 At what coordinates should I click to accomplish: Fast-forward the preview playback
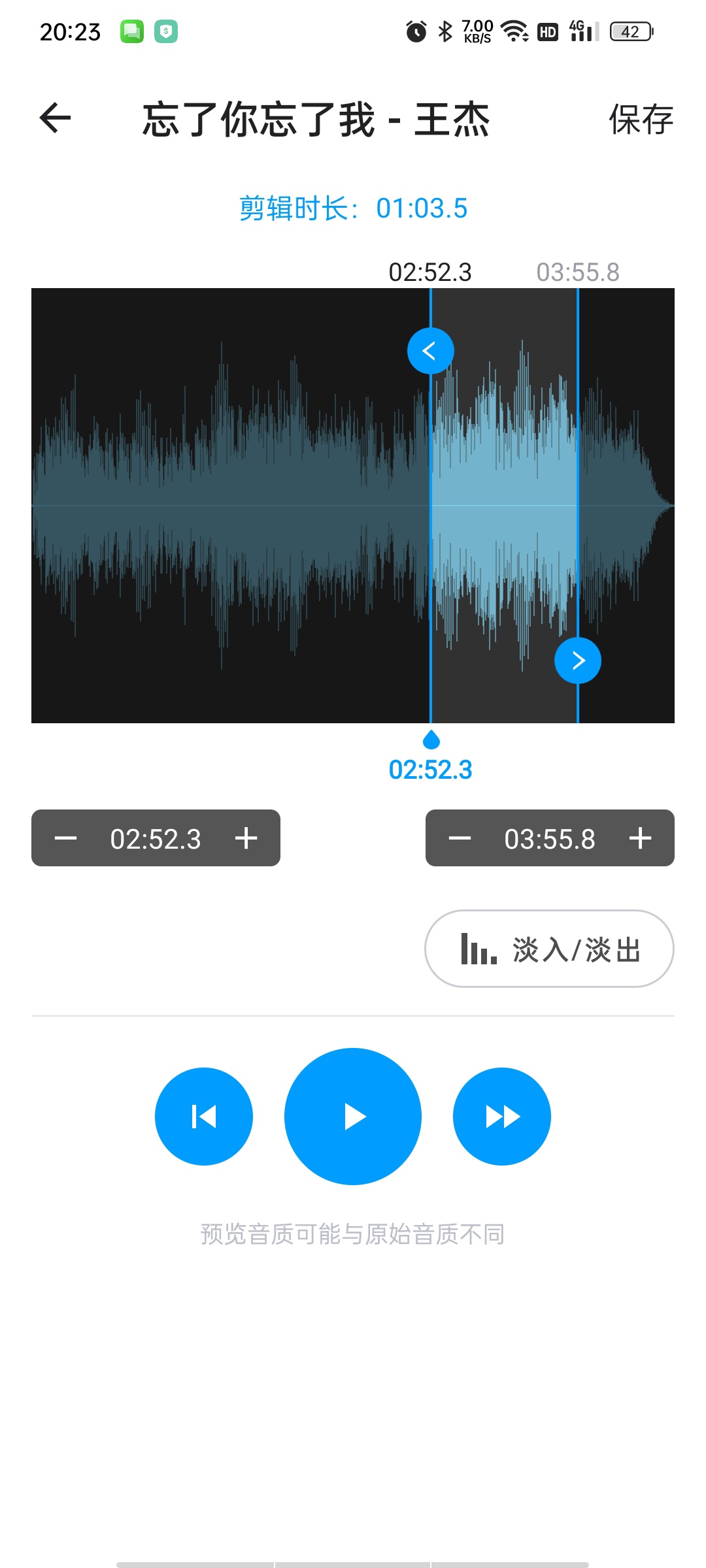coord(502,1117)
